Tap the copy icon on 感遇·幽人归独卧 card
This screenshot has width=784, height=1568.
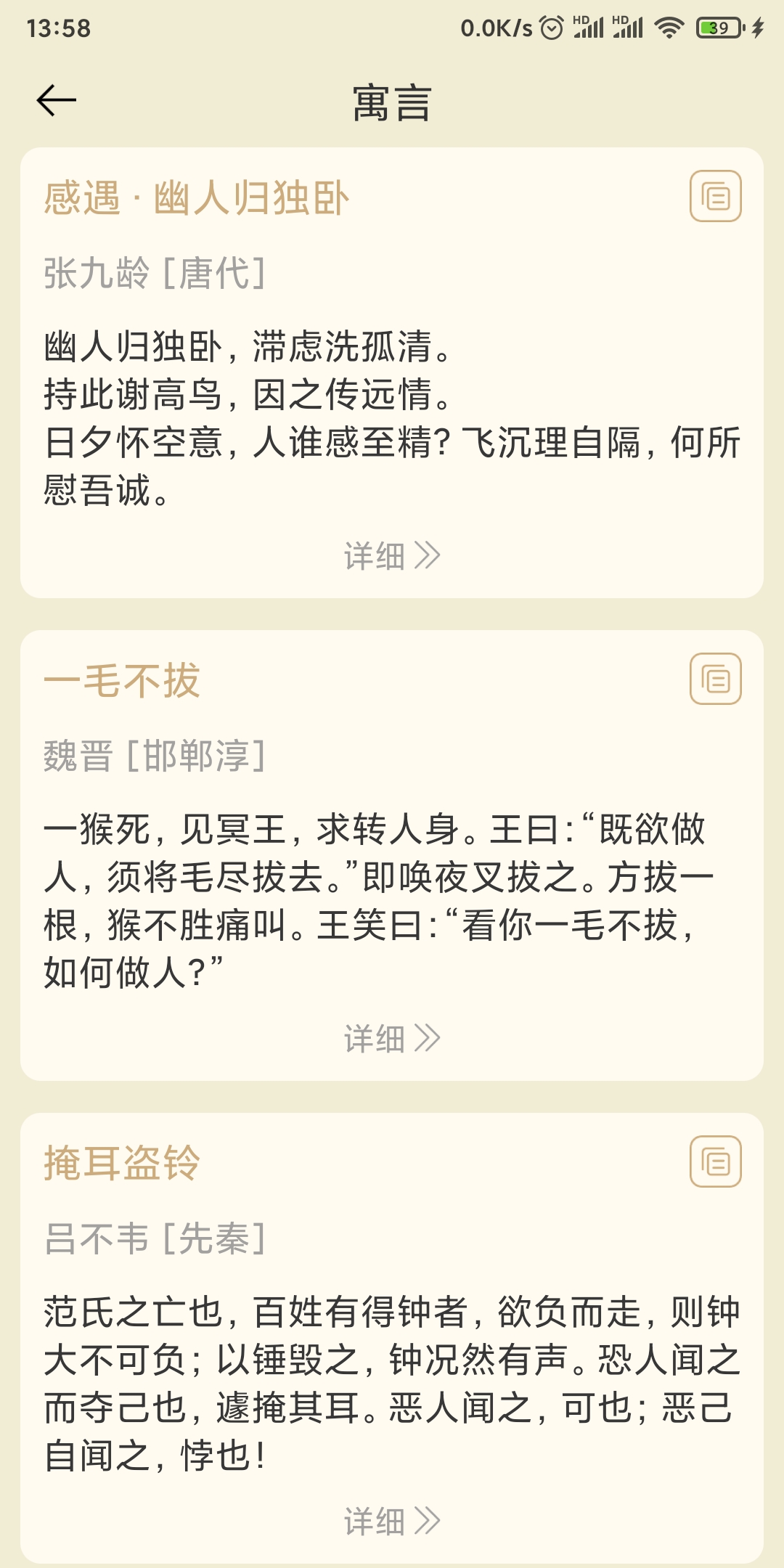click(x=715, y=196)
